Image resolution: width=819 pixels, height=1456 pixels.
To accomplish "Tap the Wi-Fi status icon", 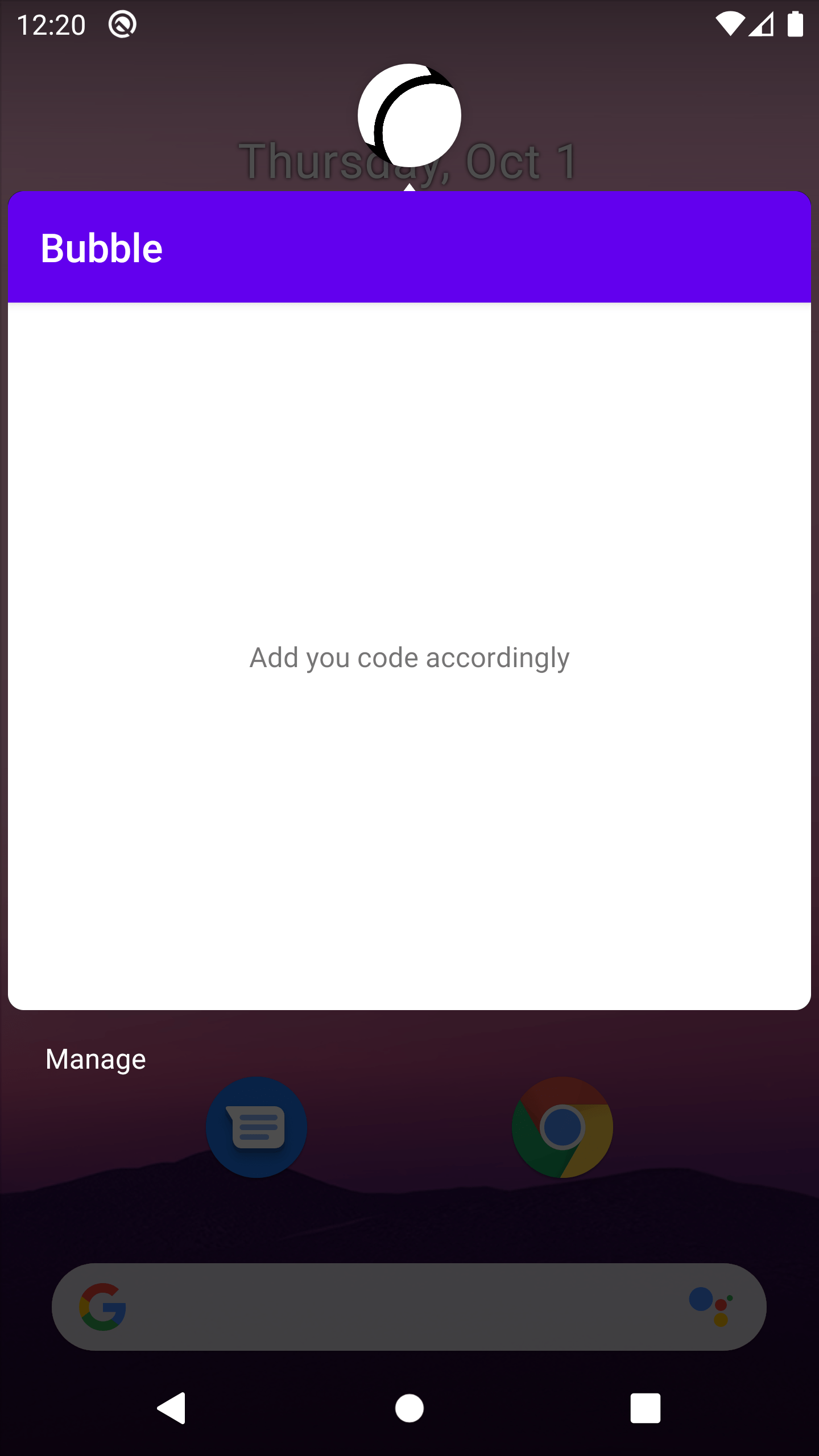I will click(730, 23).
